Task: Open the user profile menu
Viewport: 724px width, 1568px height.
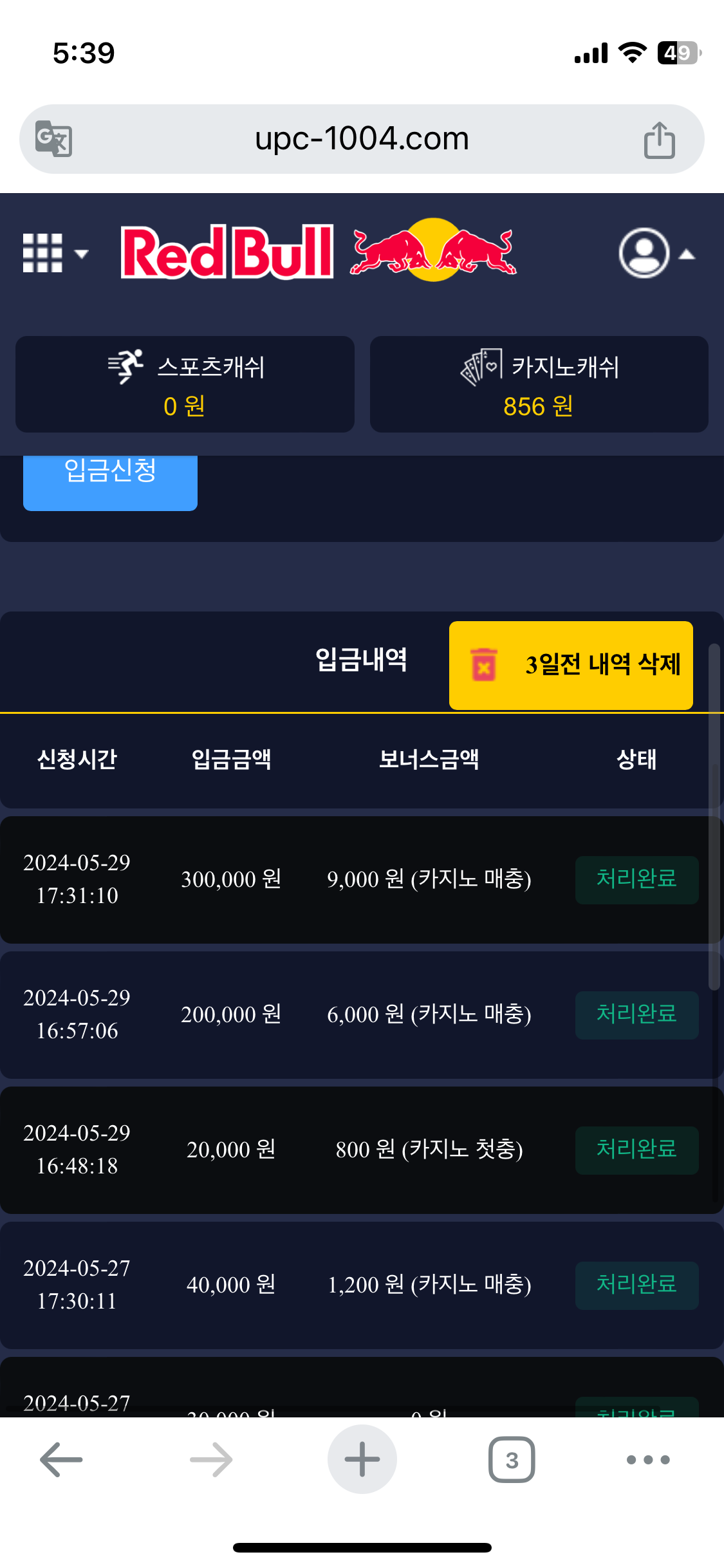Action: [656, 253]
